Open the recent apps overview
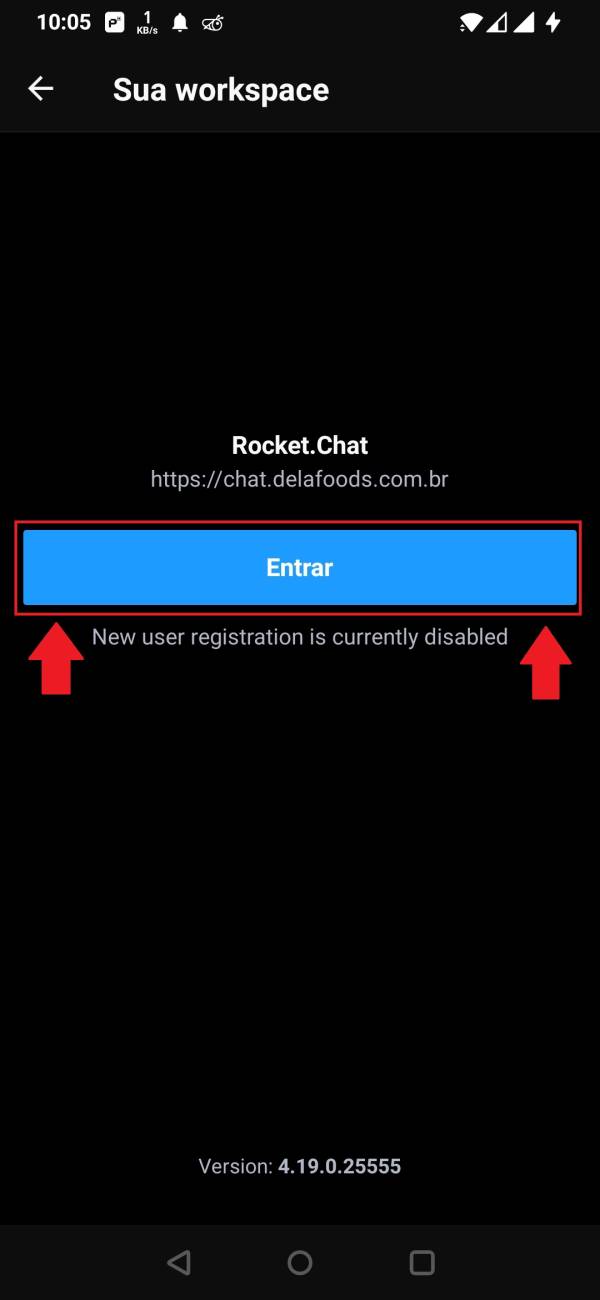600x1300 pixels. coord(422,1262)
